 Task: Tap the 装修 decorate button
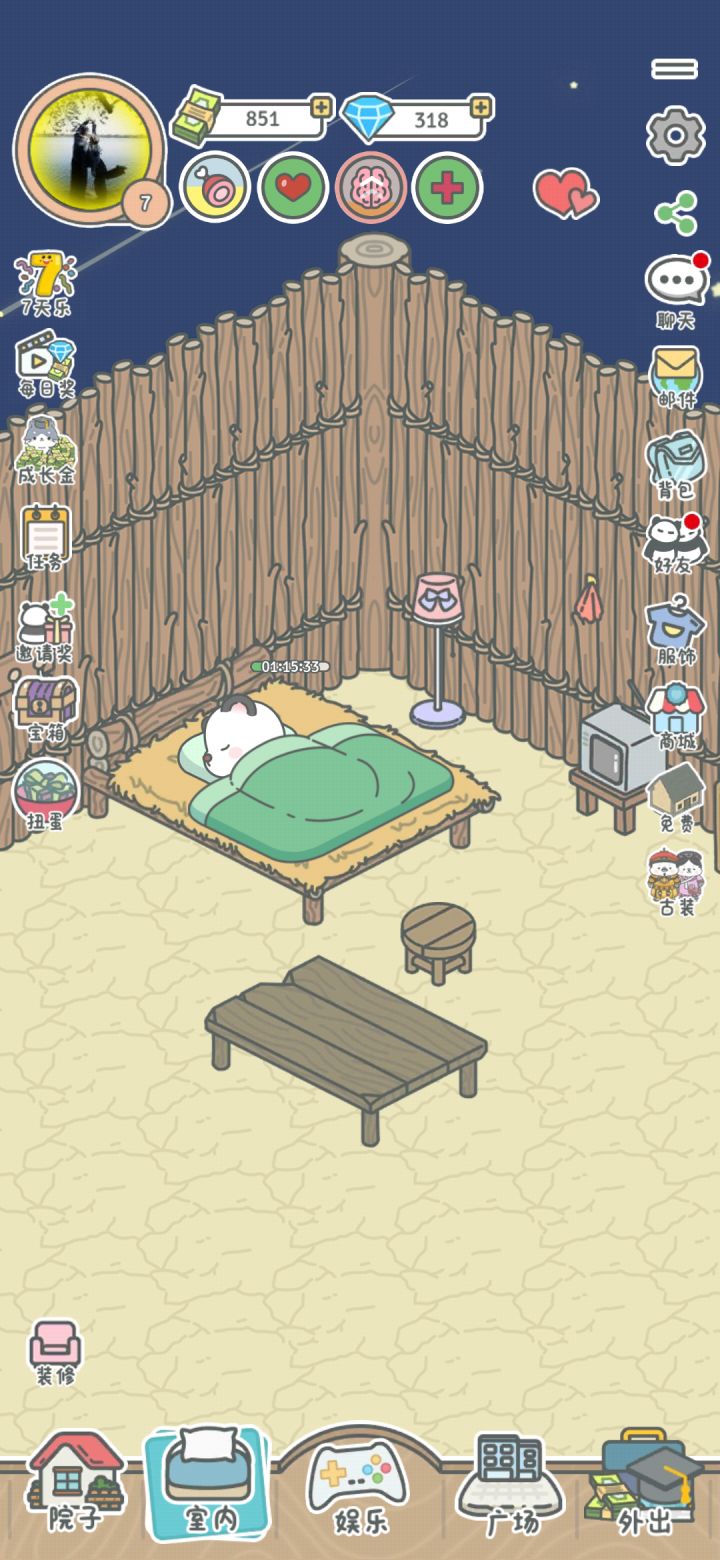tap(55, 1352)
